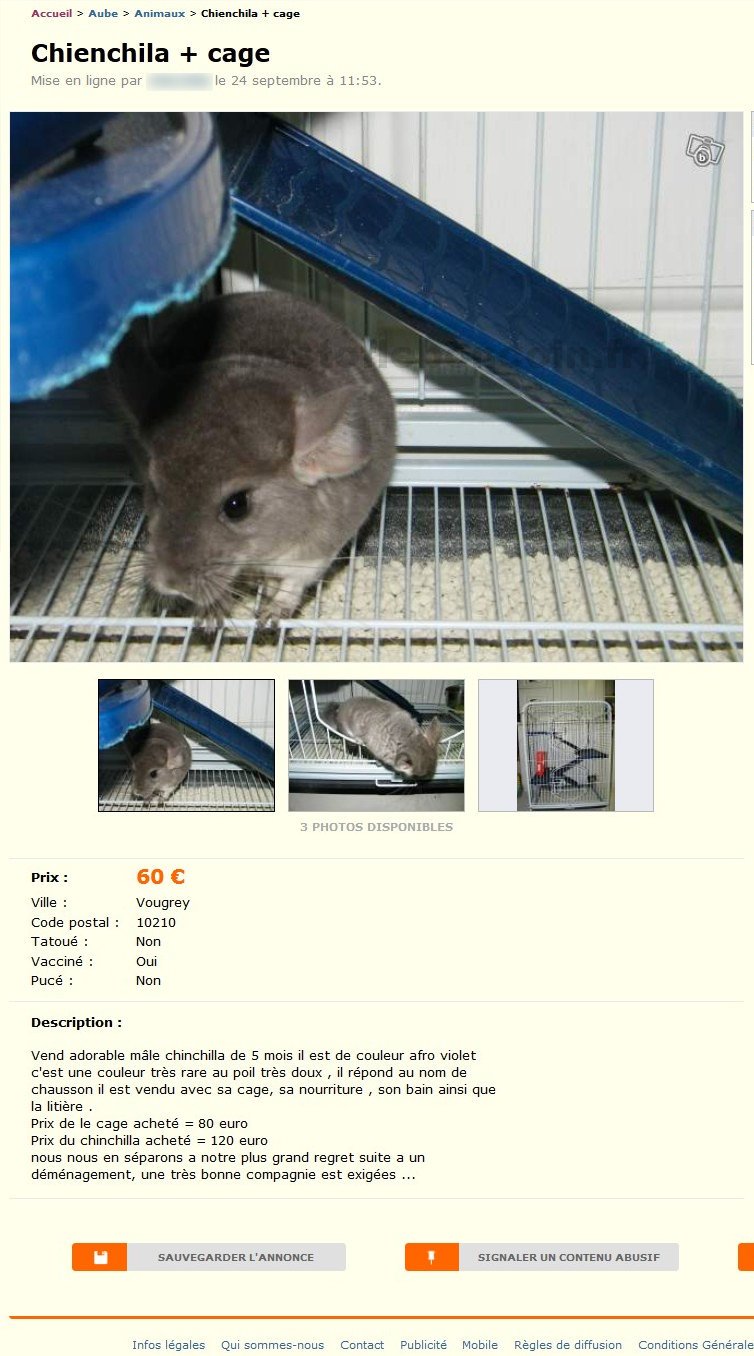Go to the Contact page
The image size is (754, 1356).
tap(362, 1345)
